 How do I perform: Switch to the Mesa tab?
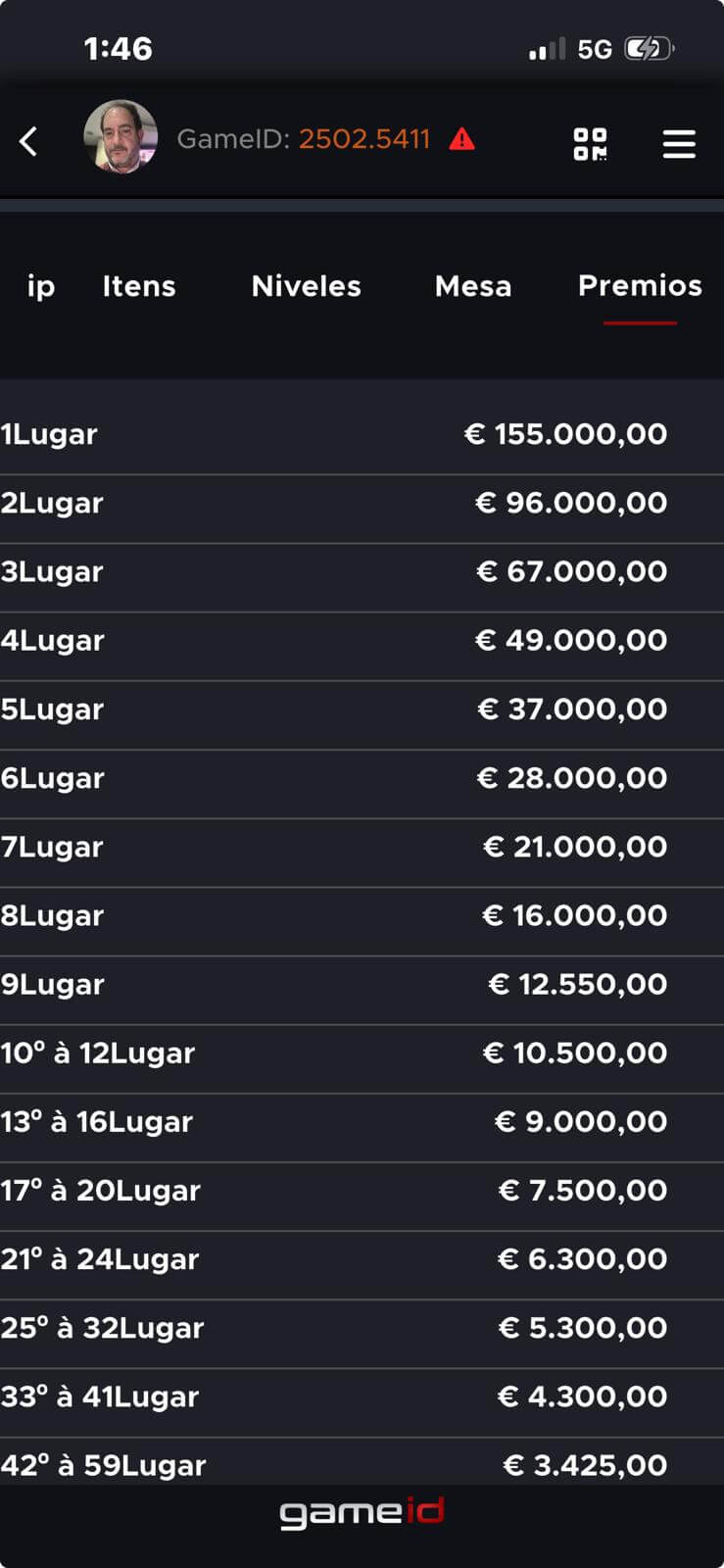(473, 286)
